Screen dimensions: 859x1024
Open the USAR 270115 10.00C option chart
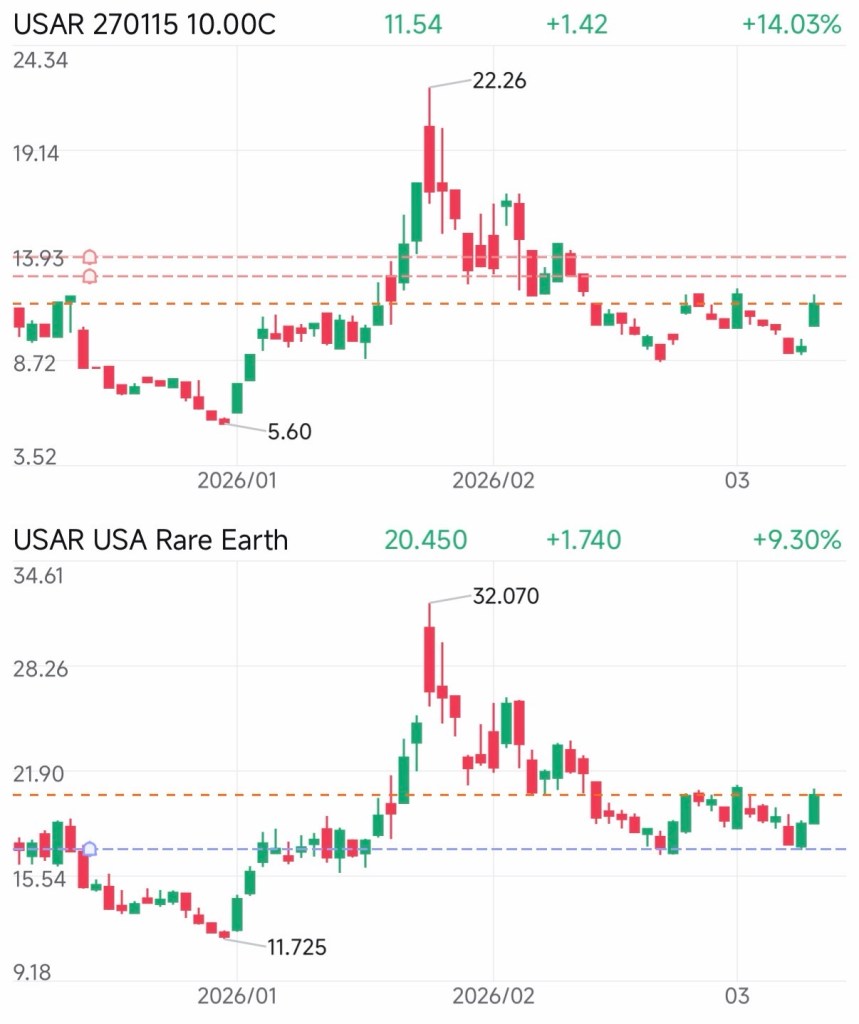[144, 25]
